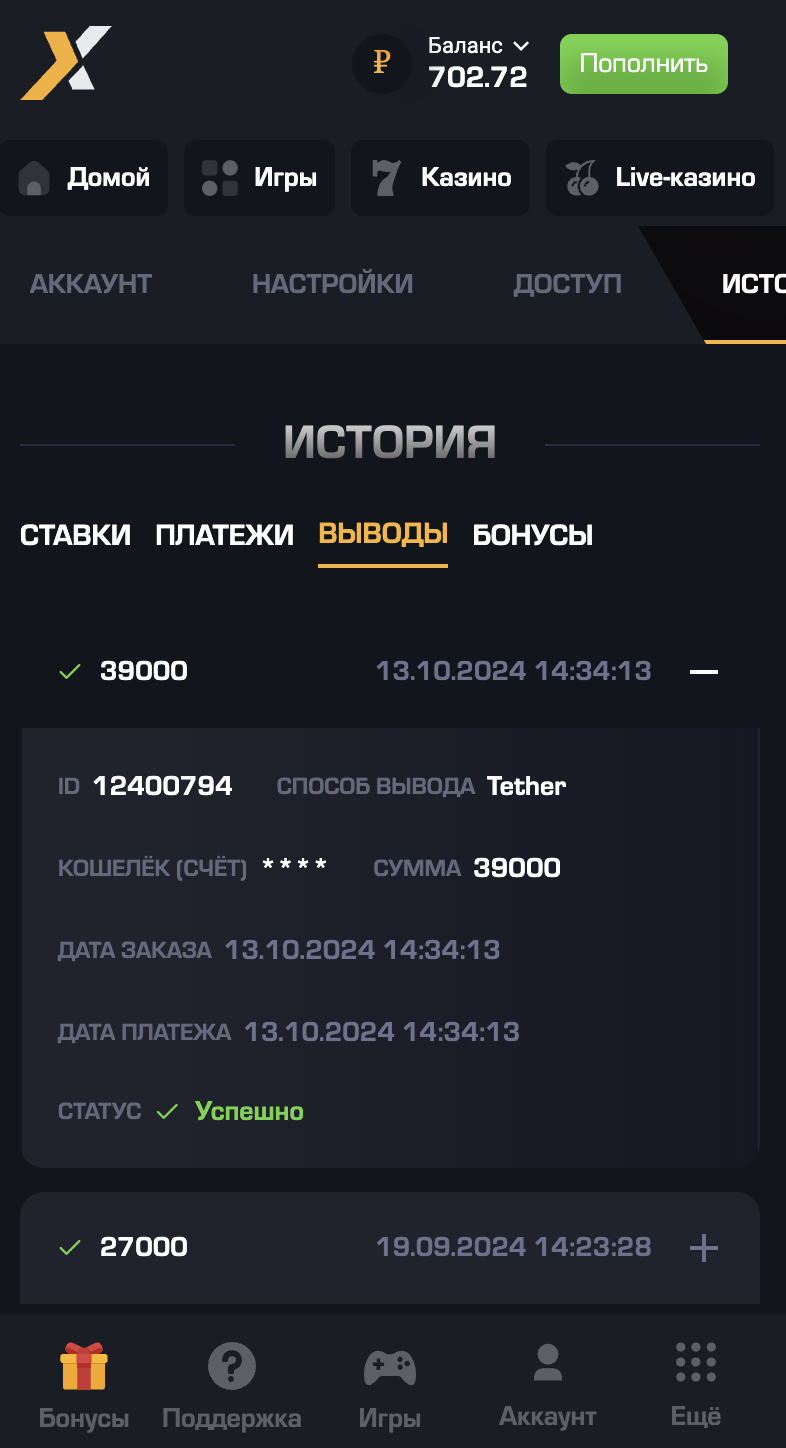Image resolution: width=786 pixels, height=1448 pixels.
Task: Select the Выводы history tab
Action: (383, 534)
